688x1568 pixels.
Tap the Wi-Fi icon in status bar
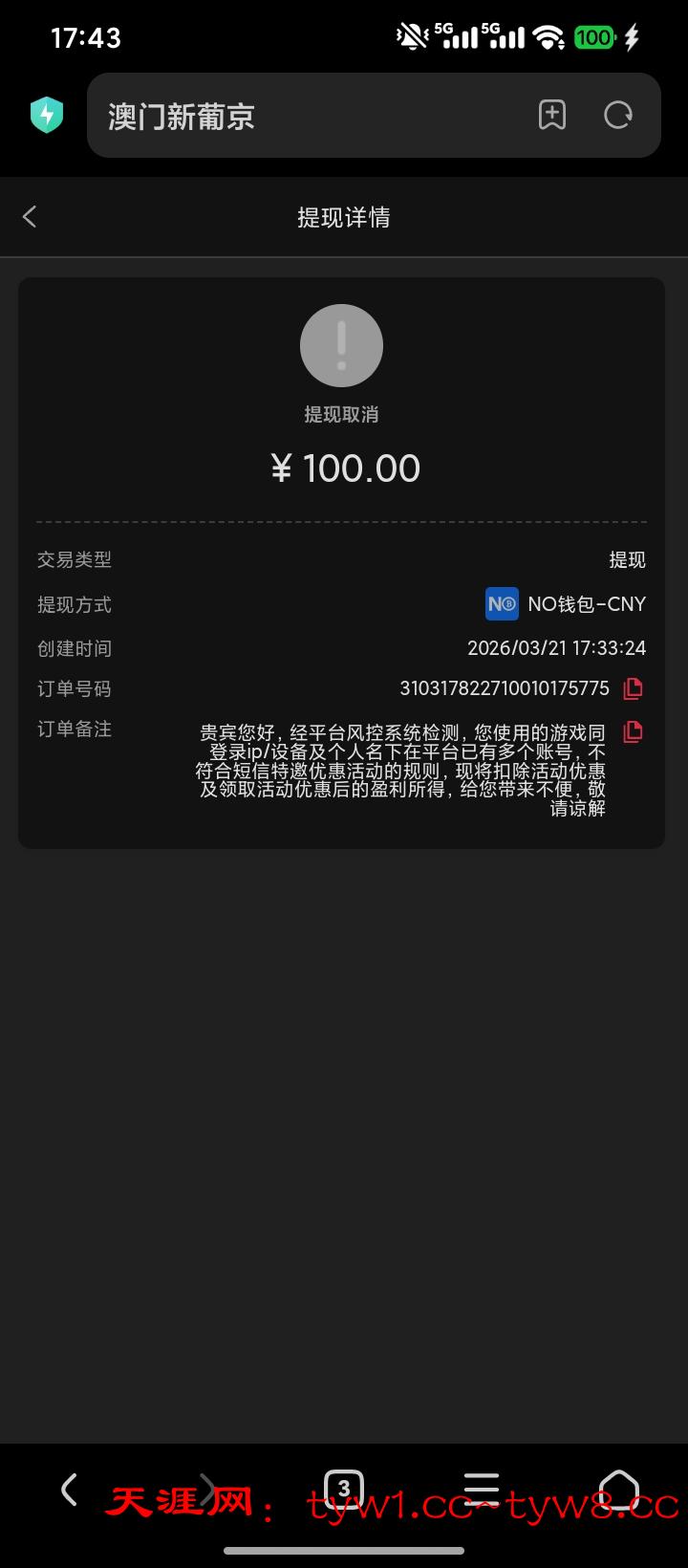point(547,36)
